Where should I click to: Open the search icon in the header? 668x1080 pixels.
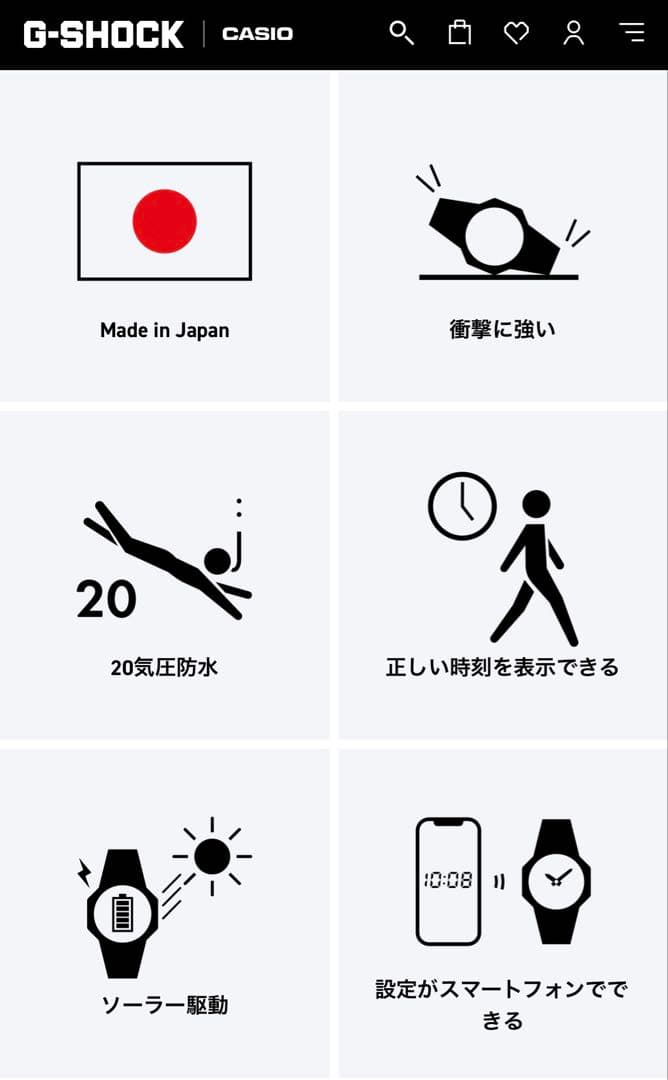(x=401, y=33)
